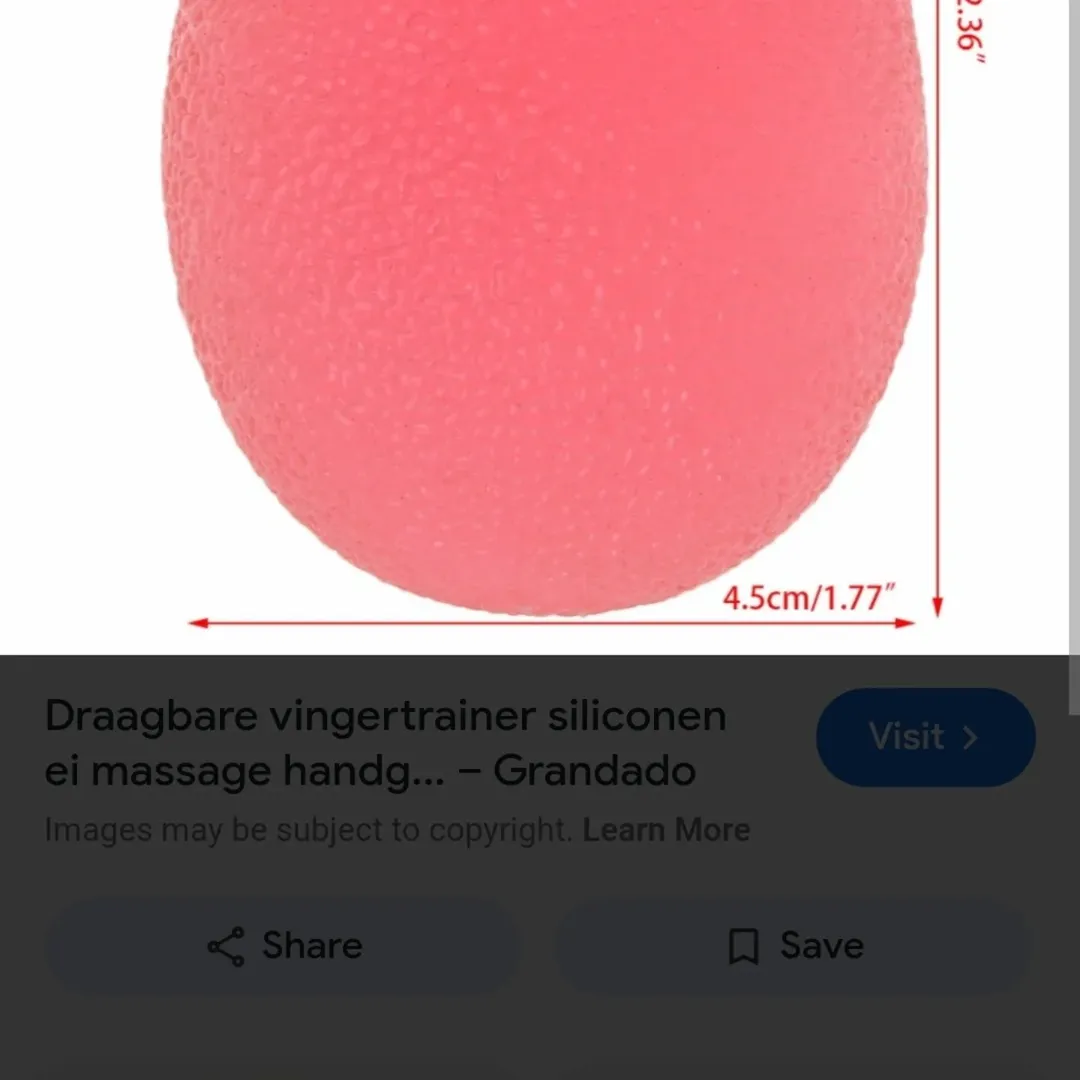1080x1080 pixels.
Task: Share this image result
Action: click(284, 946)
